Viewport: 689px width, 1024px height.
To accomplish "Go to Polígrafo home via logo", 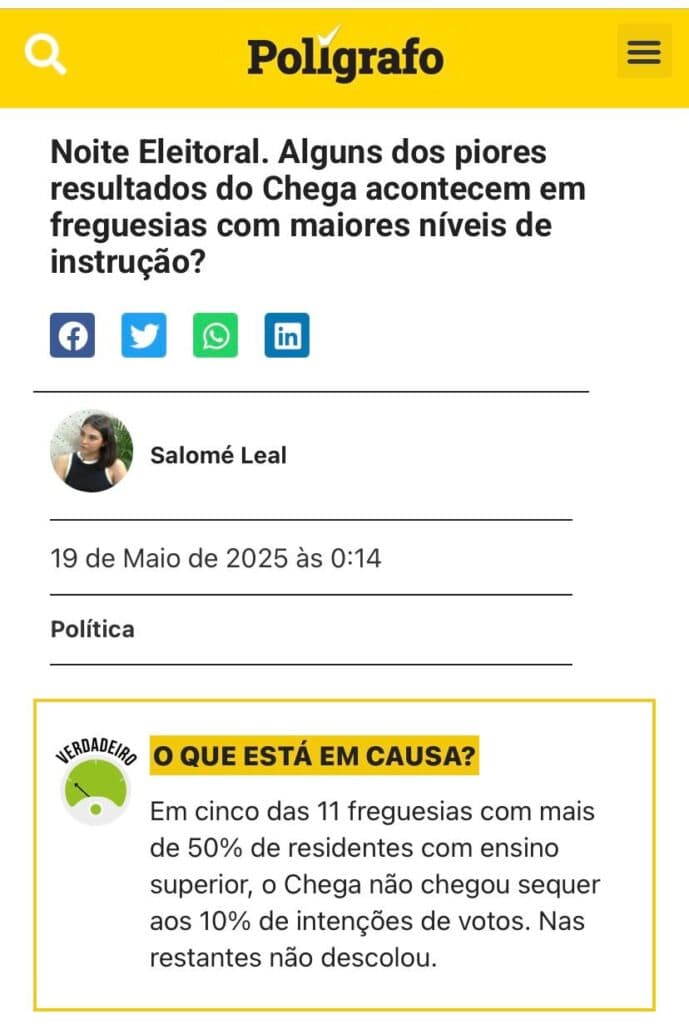I will click(x=345, y=55).
